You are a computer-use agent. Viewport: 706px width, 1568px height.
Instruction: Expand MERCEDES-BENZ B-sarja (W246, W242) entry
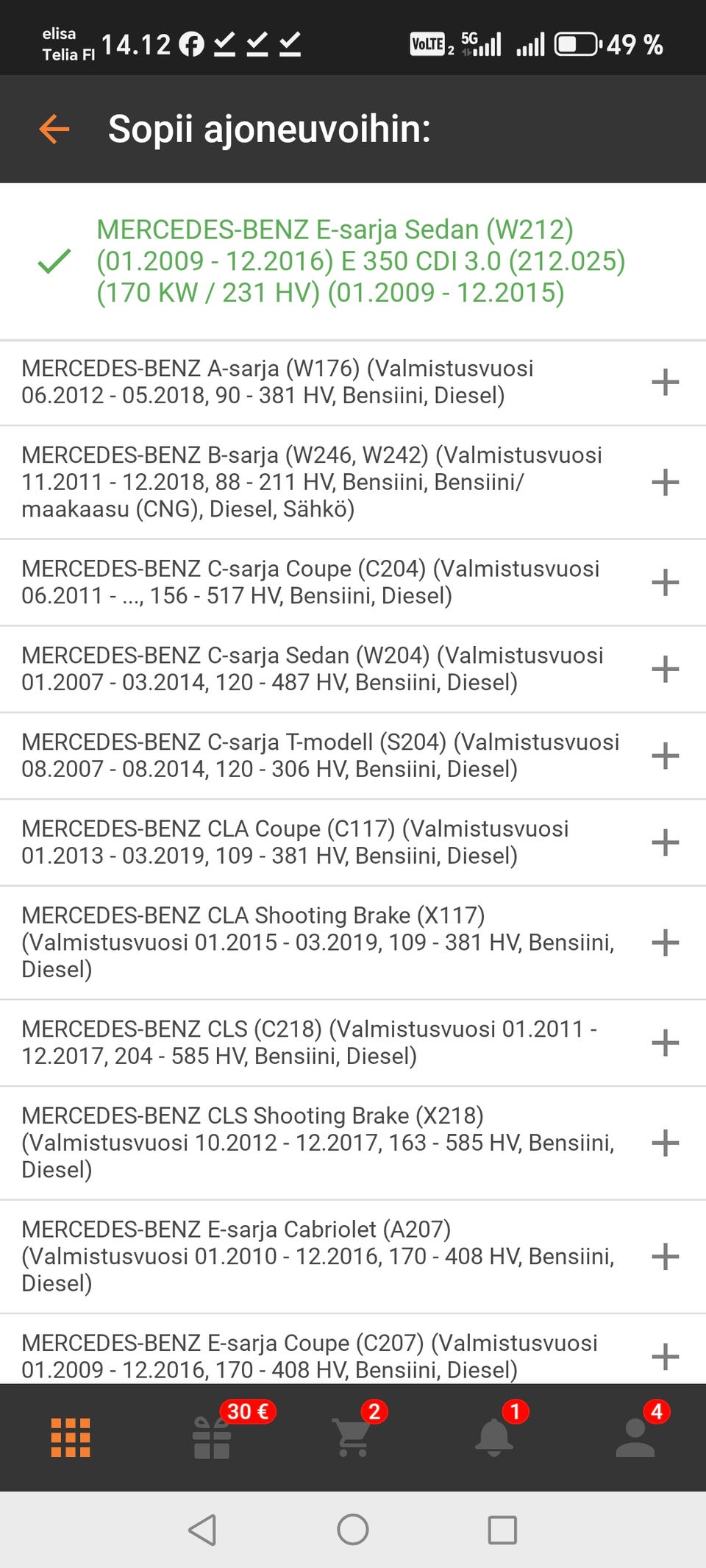click(665, 483)
